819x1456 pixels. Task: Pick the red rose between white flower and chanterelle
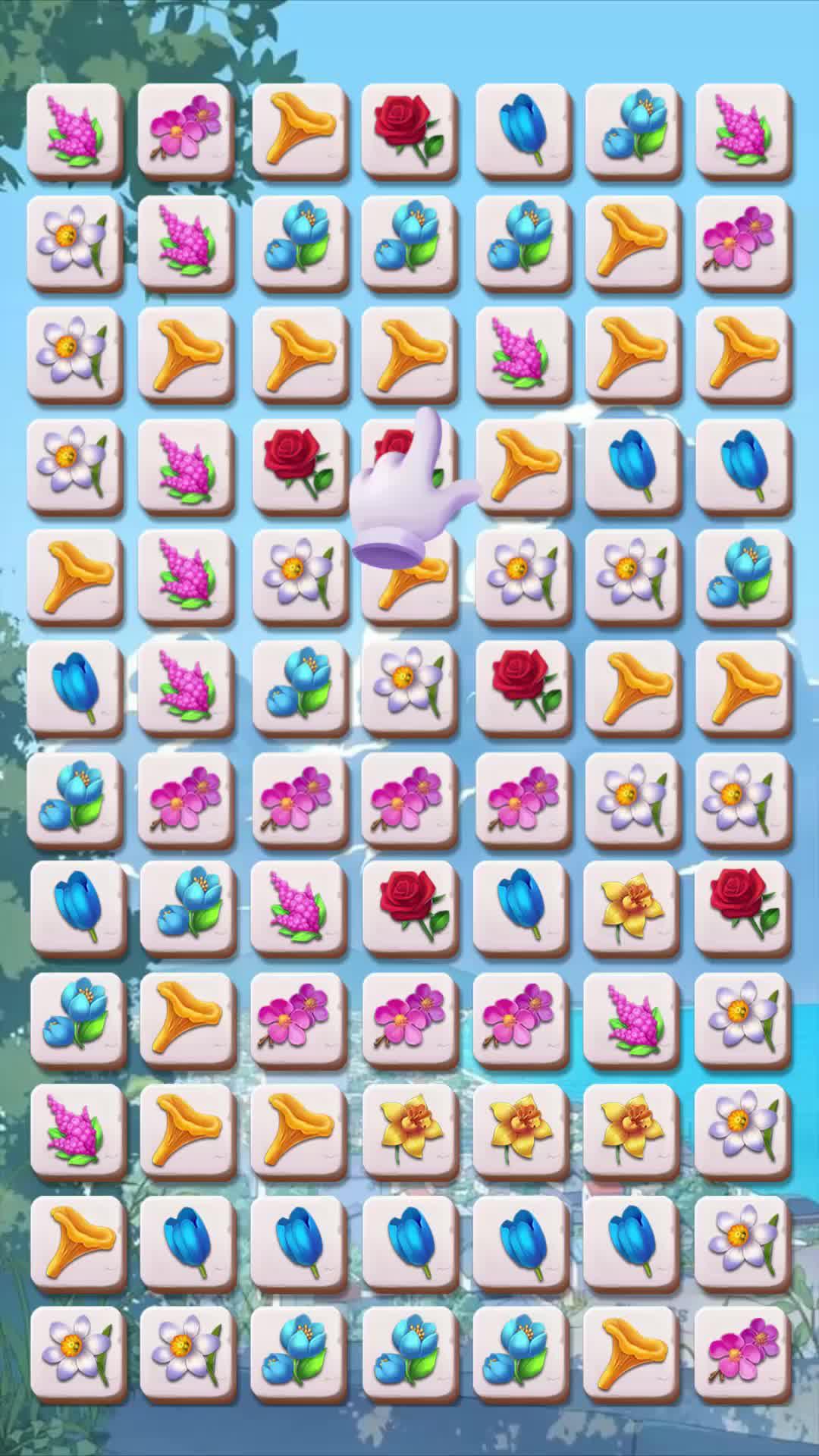522,686
